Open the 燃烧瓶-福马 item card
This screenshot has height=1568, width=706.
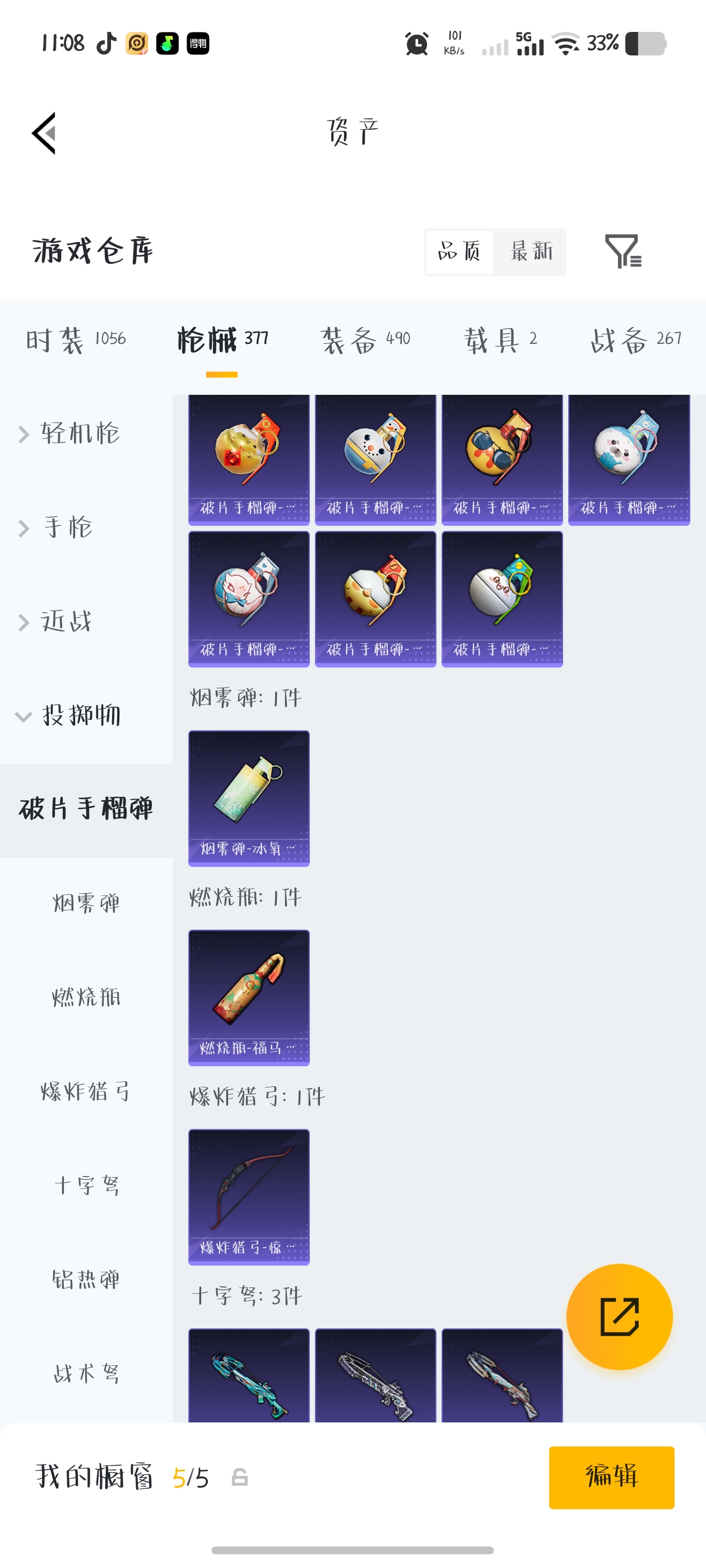[249, 997]
